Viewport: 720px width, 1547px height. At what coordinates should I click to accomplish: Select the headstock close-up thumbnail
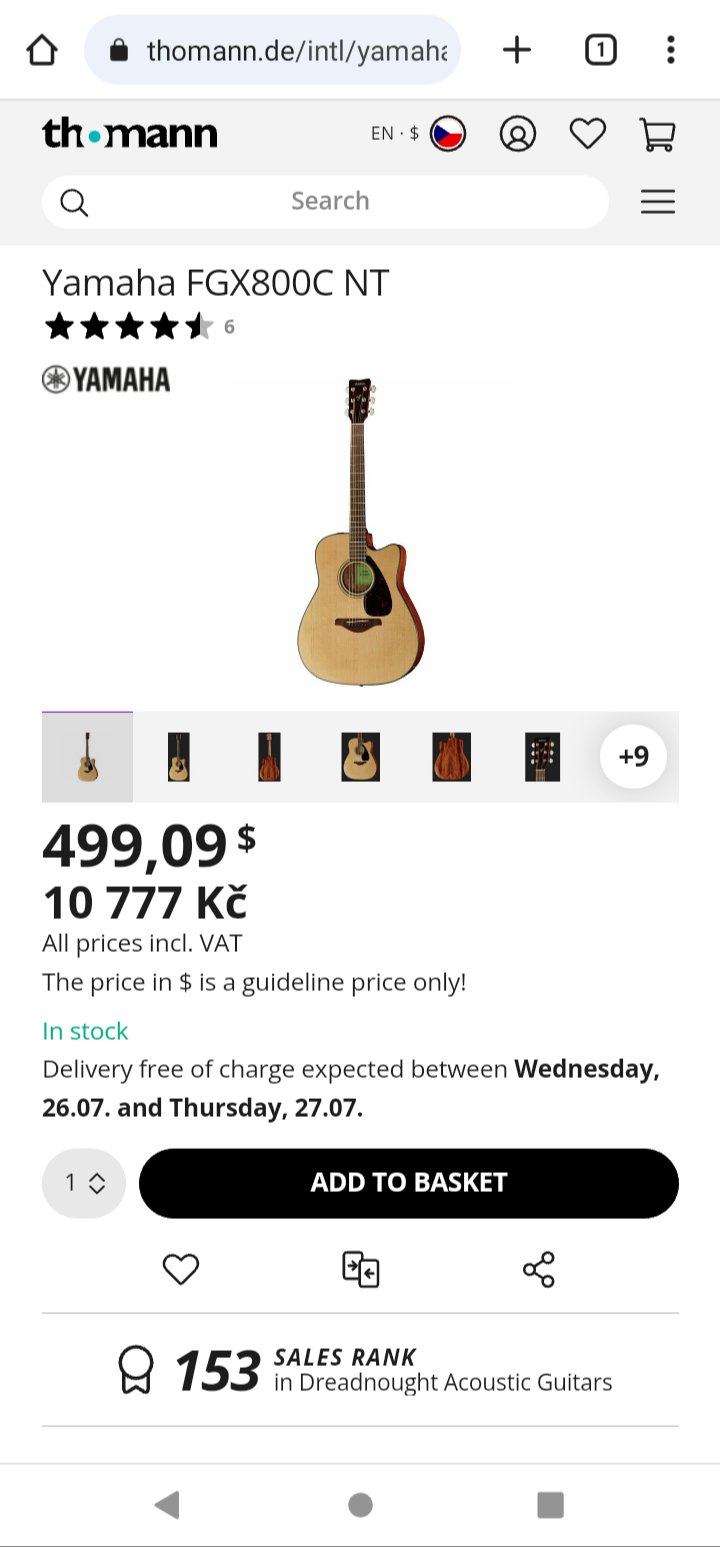[542, 757]
